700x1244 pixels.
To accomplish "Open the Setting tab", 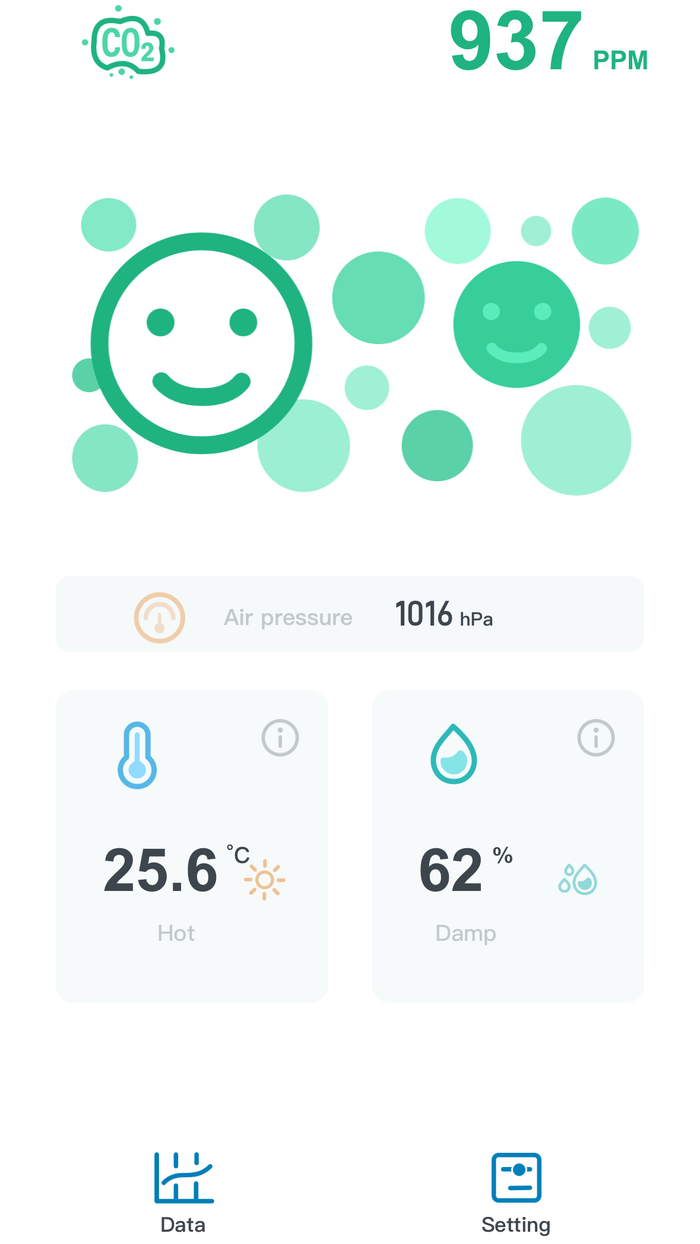I will pyautogui.click(x=516, y=1192).
